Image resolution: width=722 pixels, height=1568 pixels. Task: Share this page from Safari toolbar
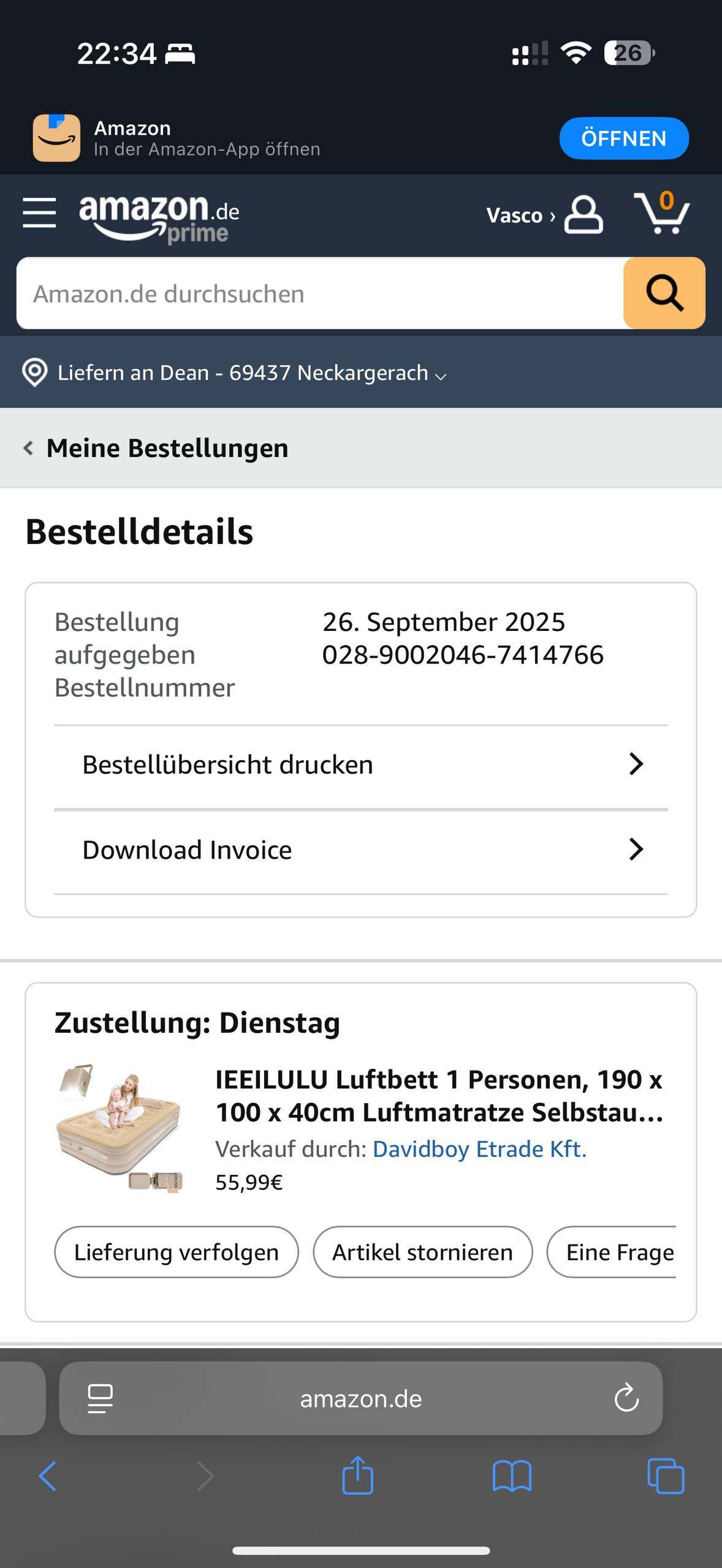(358, 1476)
